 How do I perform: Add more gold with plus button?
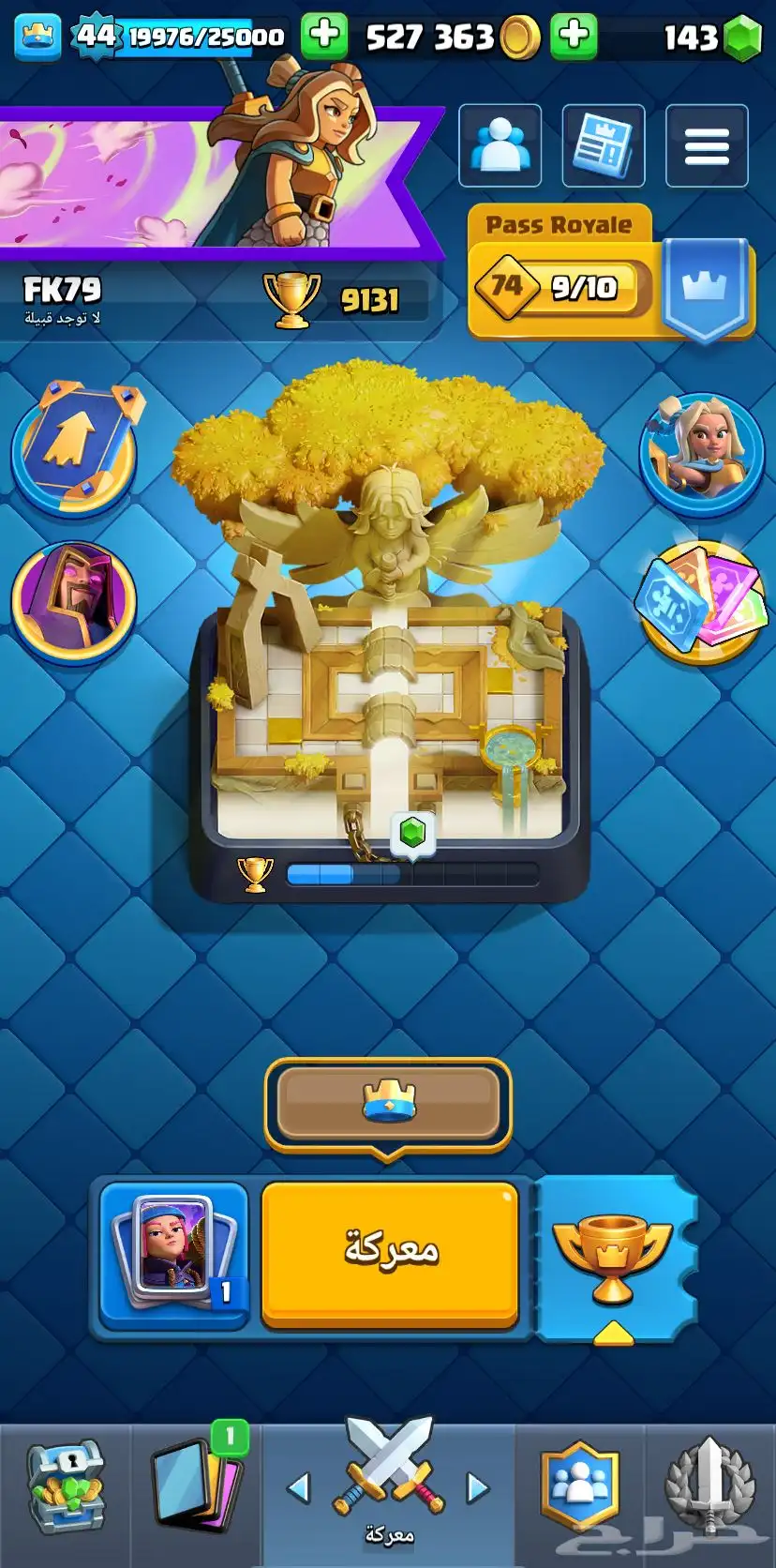(x=574, y=36)
